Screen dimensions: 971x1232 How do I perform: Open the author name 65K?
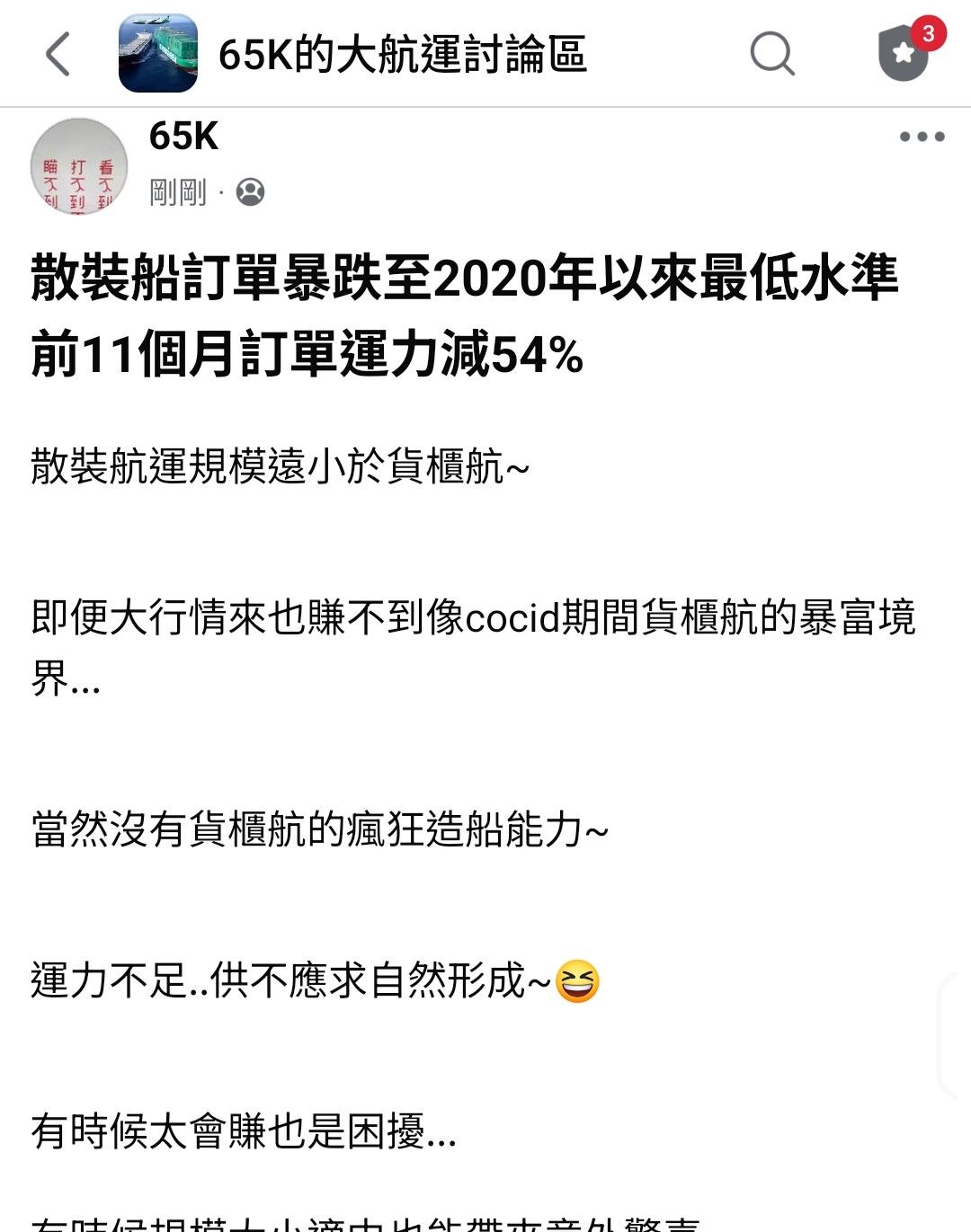tap(183, 137)
